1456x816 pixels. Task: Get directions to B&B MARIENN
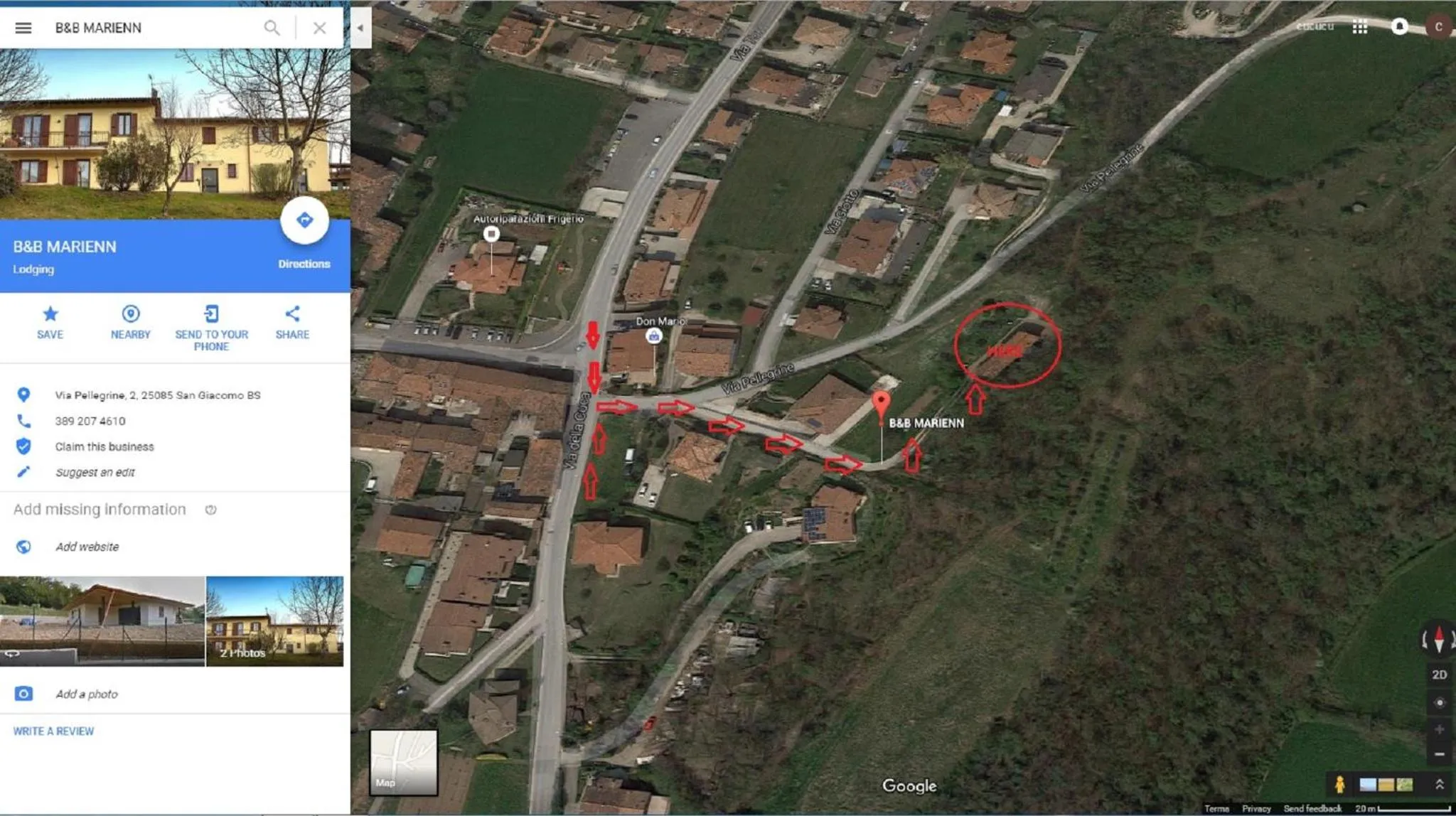point(304,220)
